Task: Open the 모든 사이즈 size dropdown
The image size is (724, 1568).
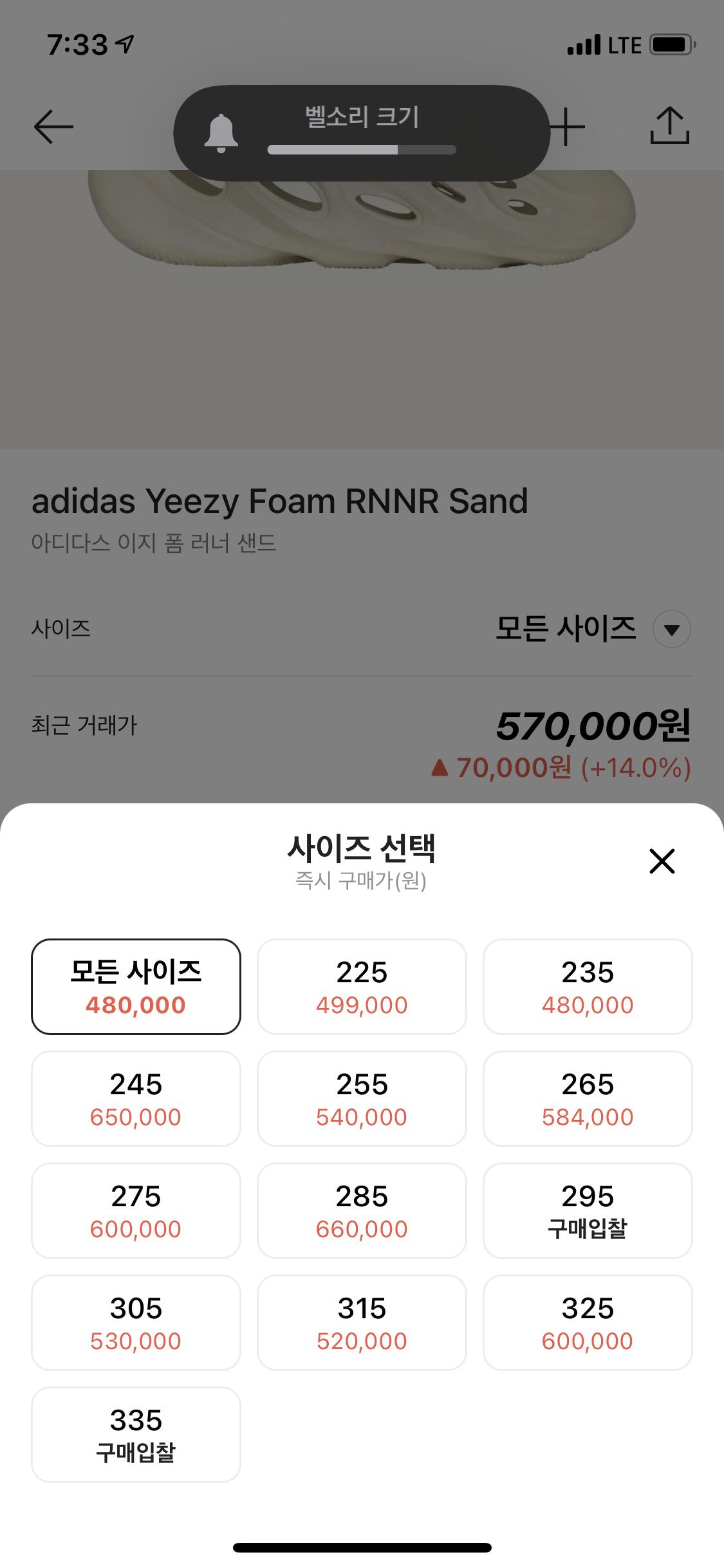Action: pos(671,629)
